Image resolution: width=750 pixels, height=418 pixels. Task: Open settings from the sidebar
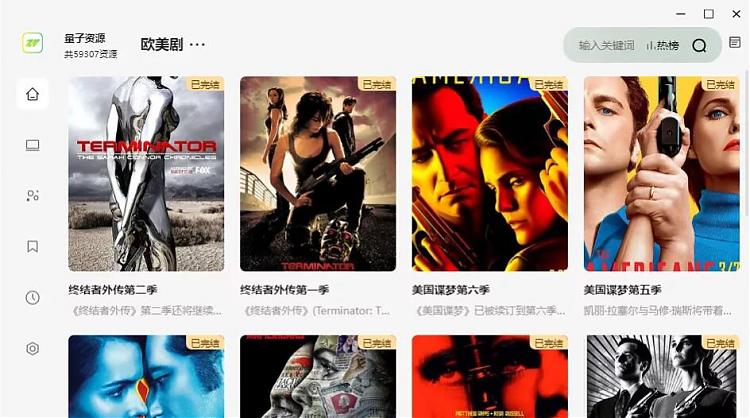(32, 349)
